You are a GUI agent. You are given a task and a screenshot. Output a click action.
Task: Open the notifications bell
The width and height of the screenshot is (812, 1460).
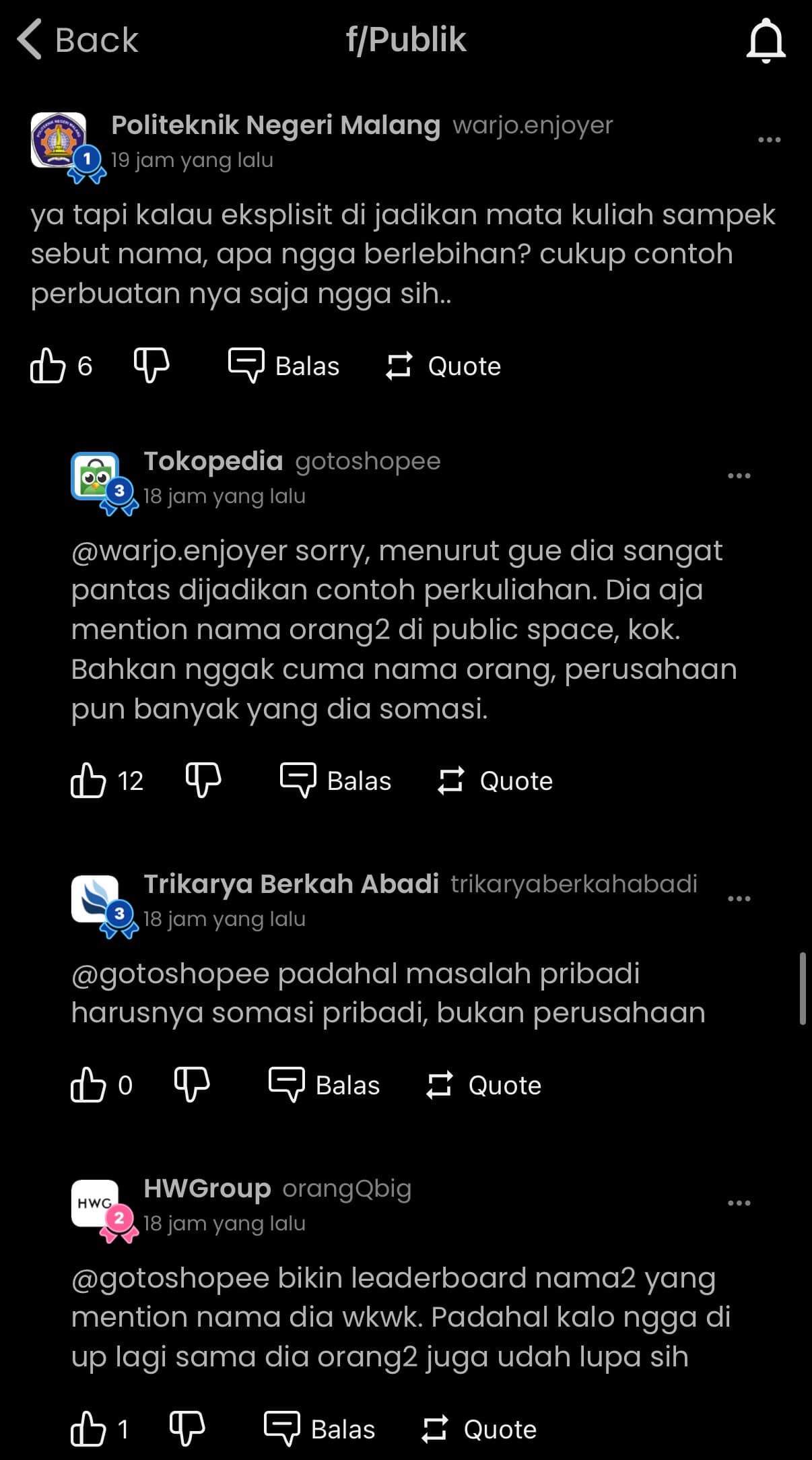766,40
